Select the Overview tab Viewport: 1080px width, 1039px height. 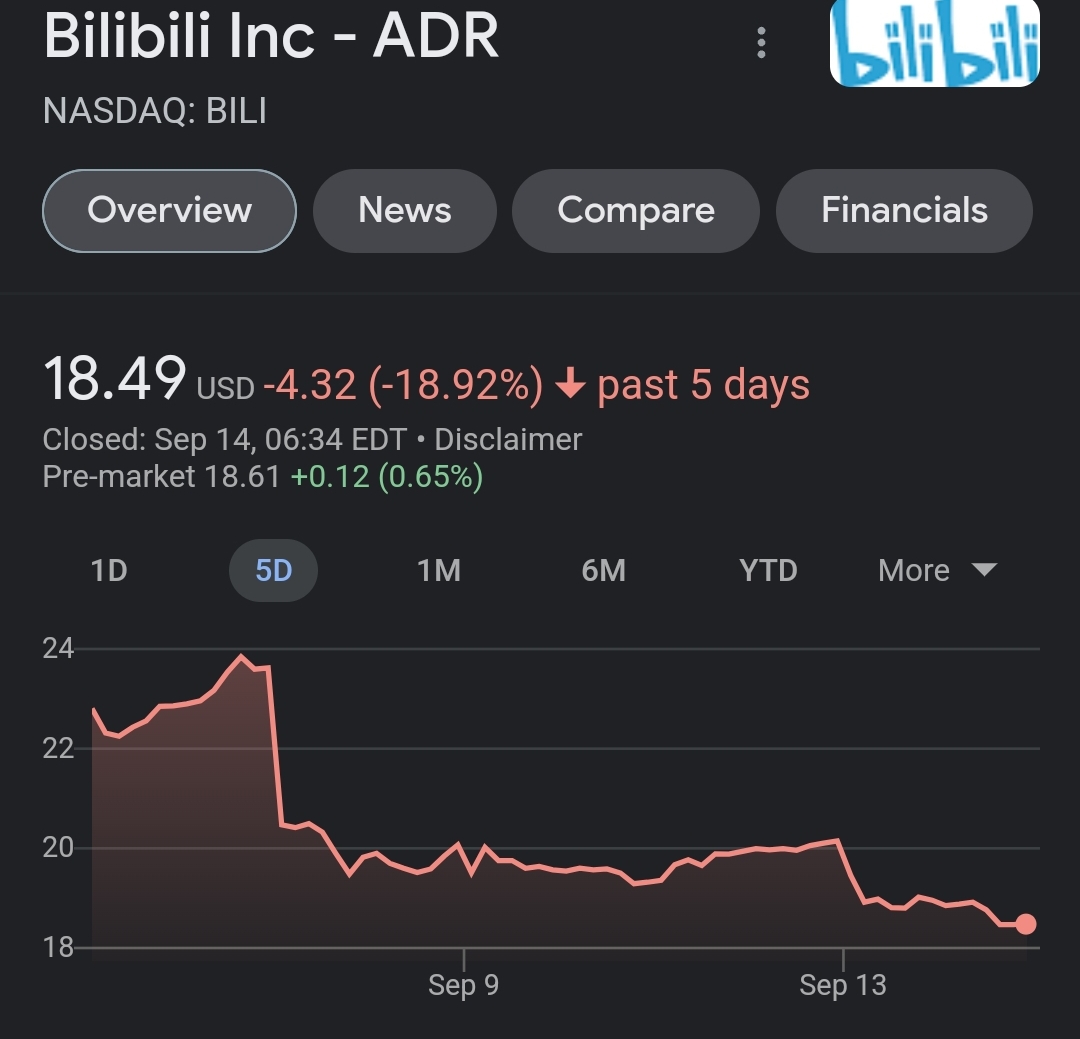169,211
